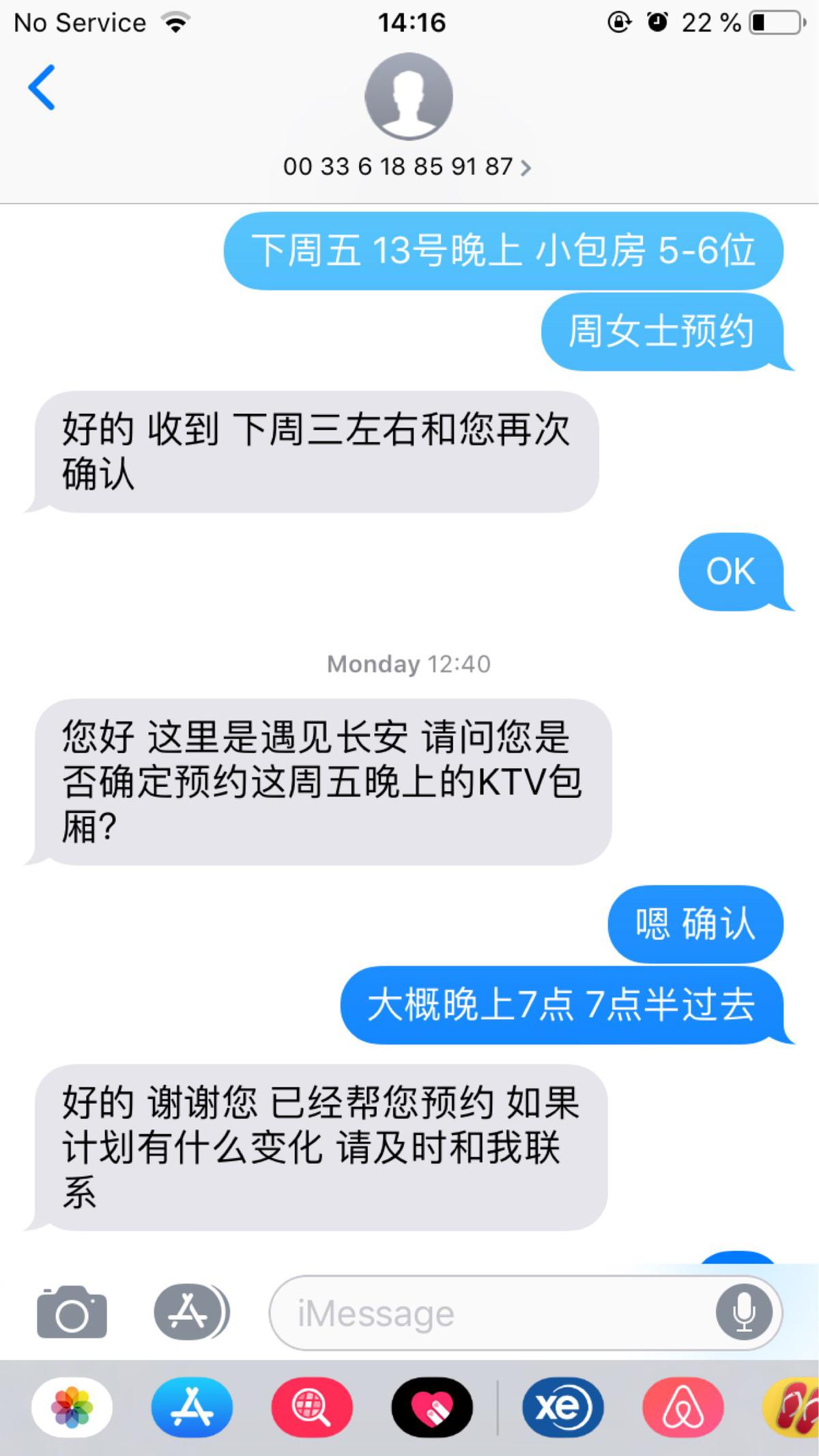Screen dimensions: 819x1456
Task: Open the Airbnb iMessage app
Action: coord(682,1407)
